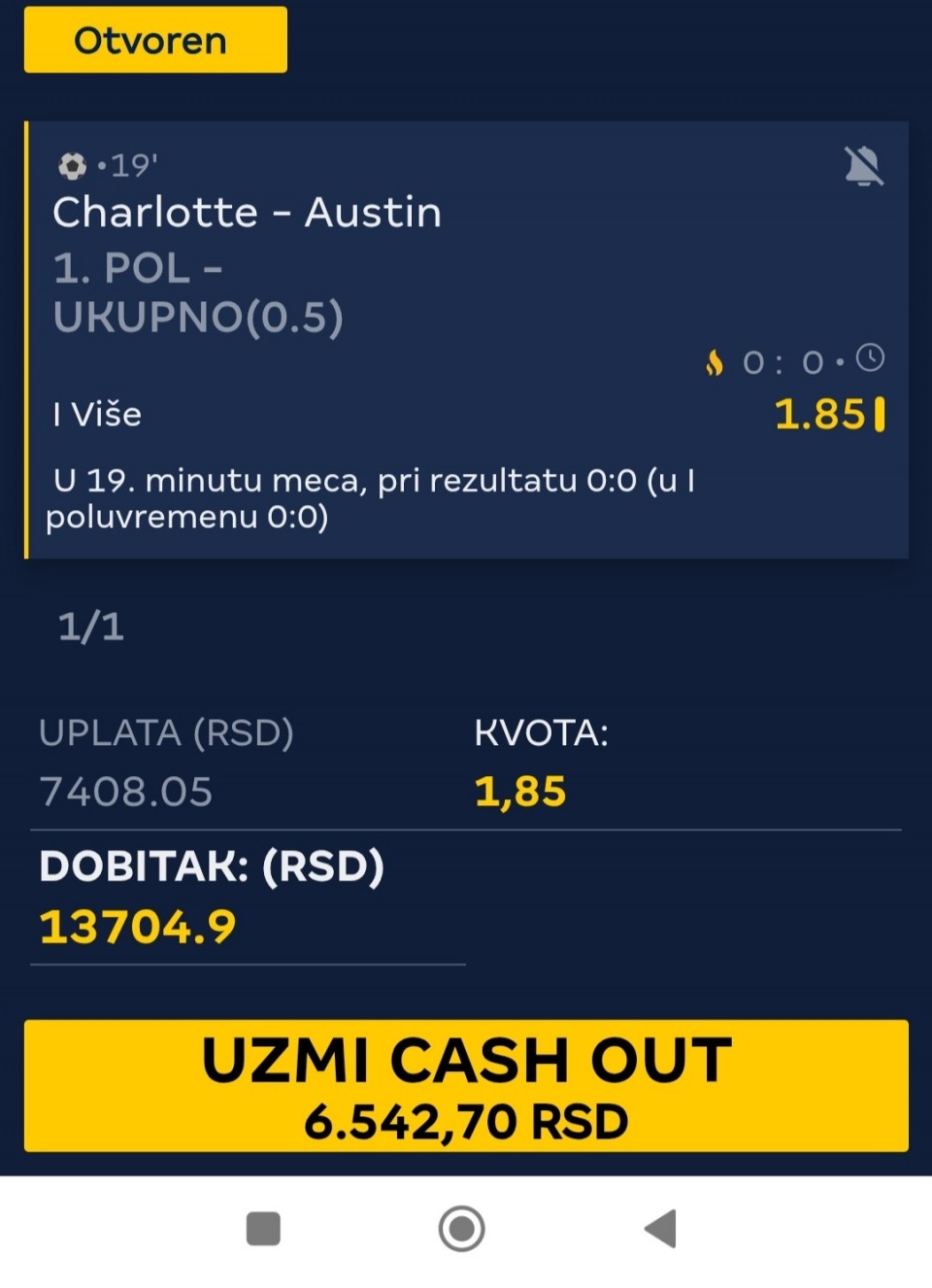
Task: Toggle the muted notification bell for Charlotte - Austin
Action: pyautogui.click(x=863, y=166)
